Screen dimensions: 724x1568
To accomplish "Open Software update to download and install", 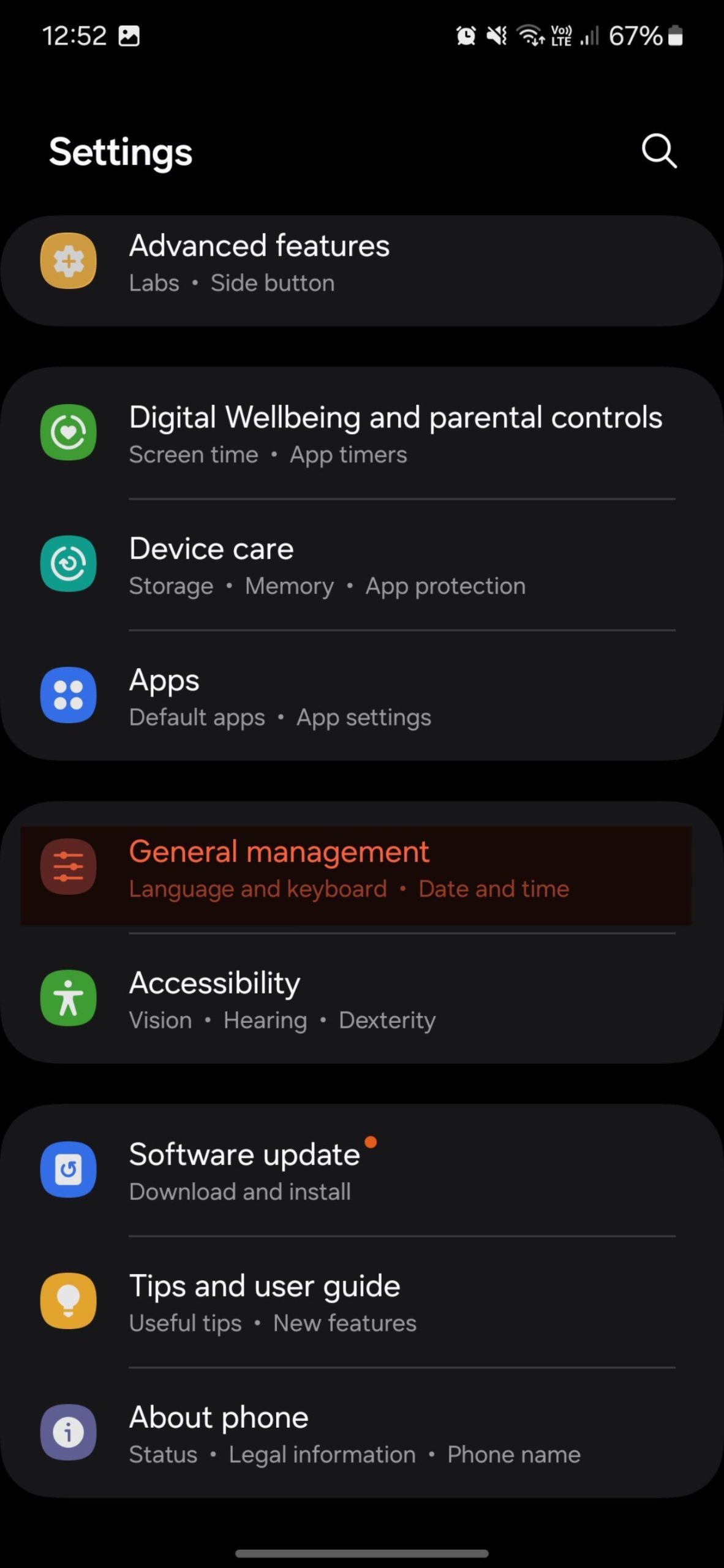I will 361,1169.
